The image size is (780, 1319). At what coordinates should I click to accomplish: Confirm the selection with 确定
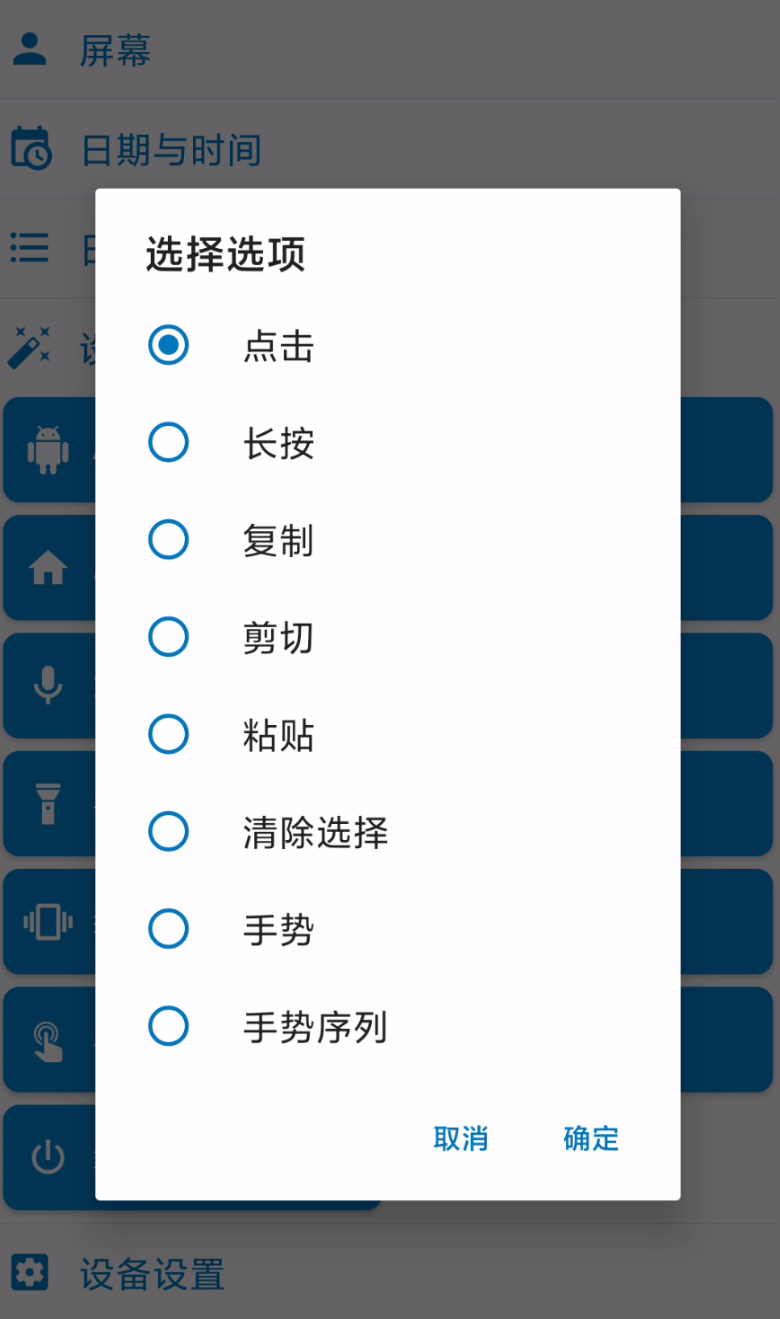click(x=591, y=1138)
